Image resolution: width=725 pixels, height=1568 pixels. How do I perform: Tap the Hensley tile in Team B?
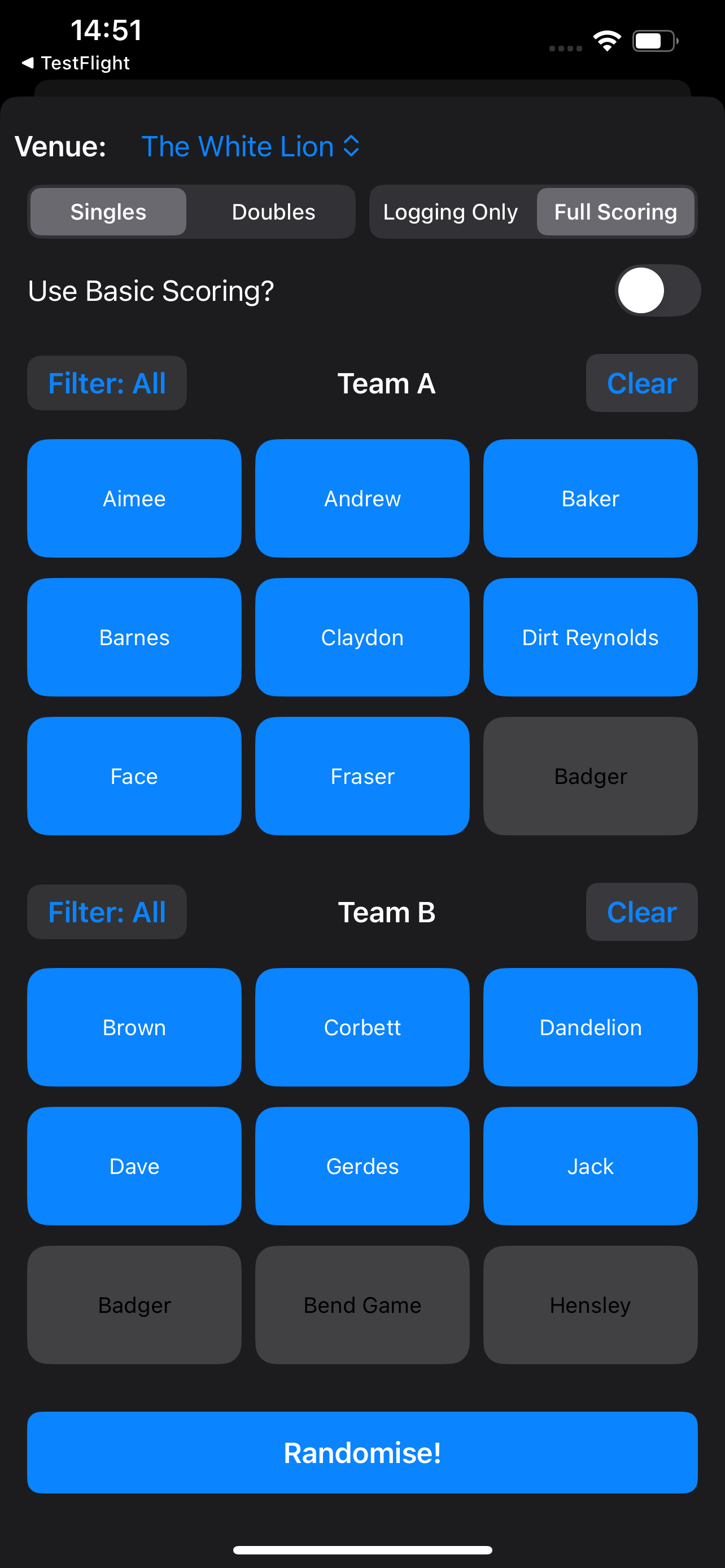(590, 1305)
